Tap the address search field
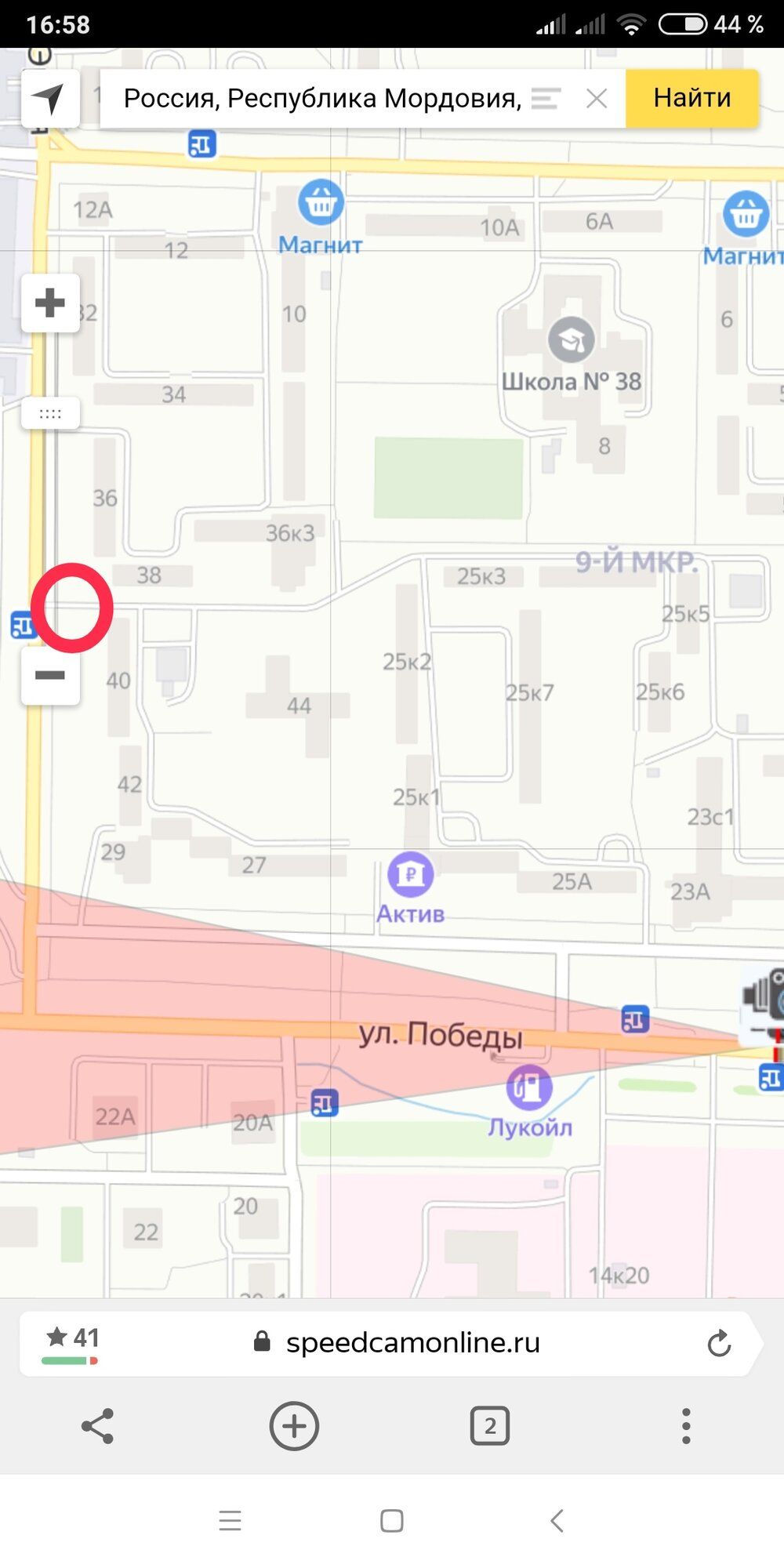The image size is (784, 1568). coord(321,99)
